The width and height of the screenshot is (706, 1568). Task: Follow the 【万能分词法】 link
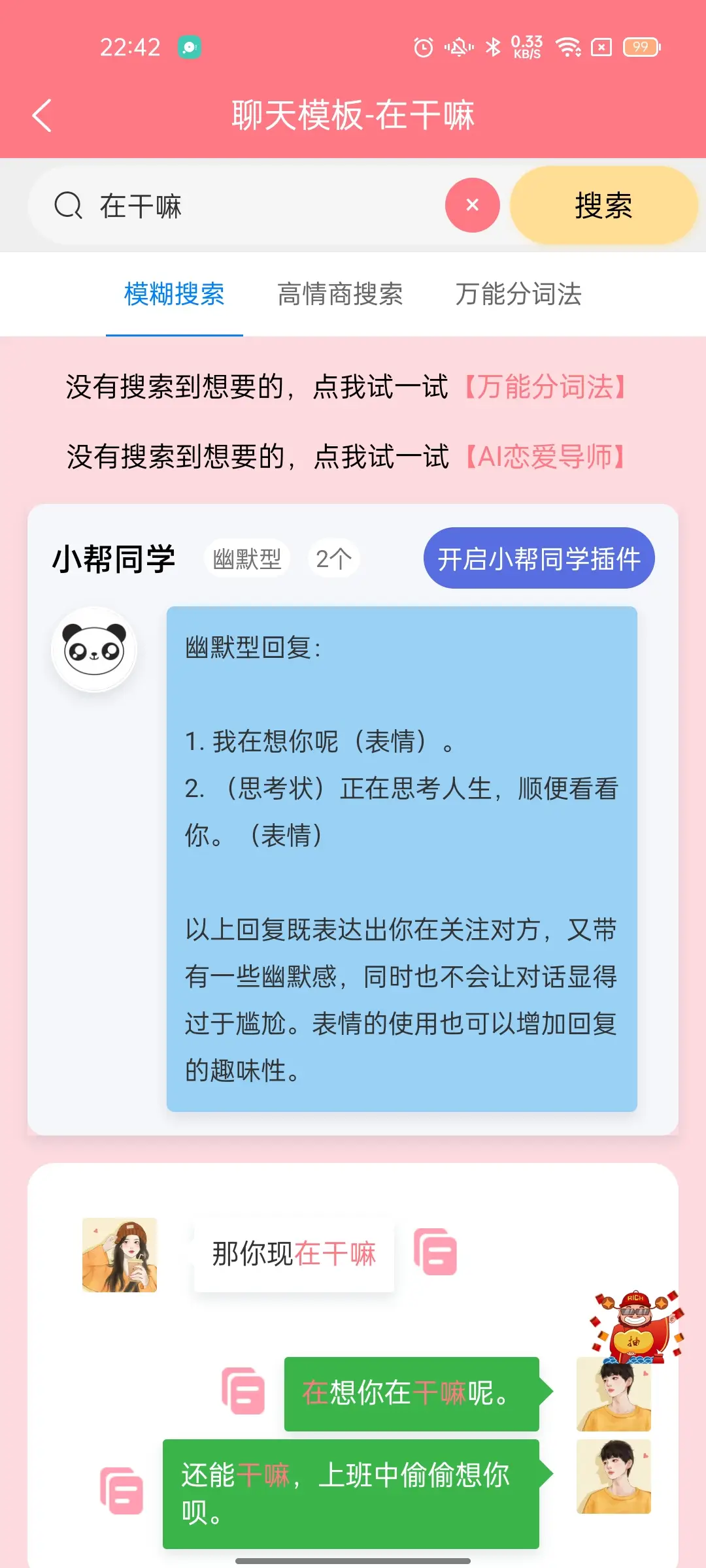tap(545, 387)
